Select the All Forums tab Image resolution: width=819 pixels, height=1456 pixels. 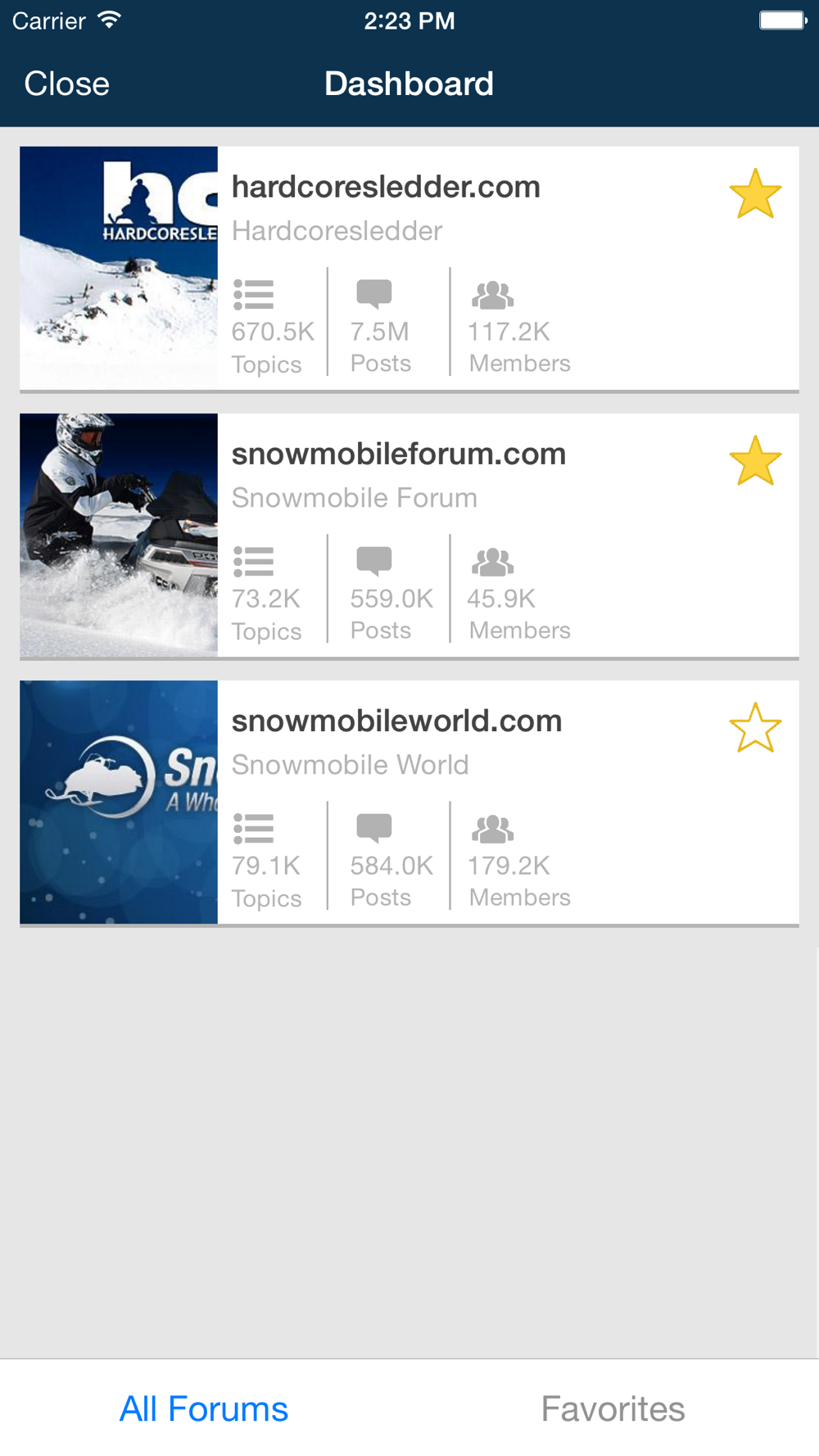[x=204, y=1409]
